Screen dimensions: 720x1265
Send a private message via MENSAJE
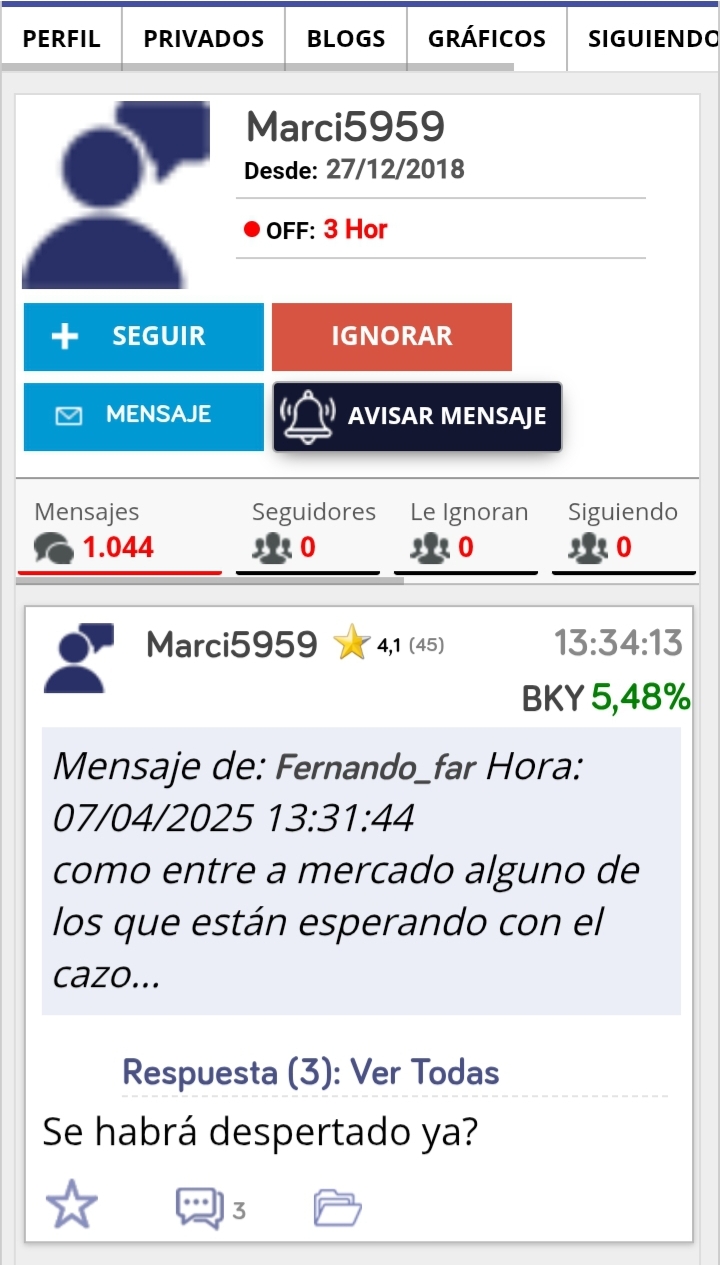[144, 416]
